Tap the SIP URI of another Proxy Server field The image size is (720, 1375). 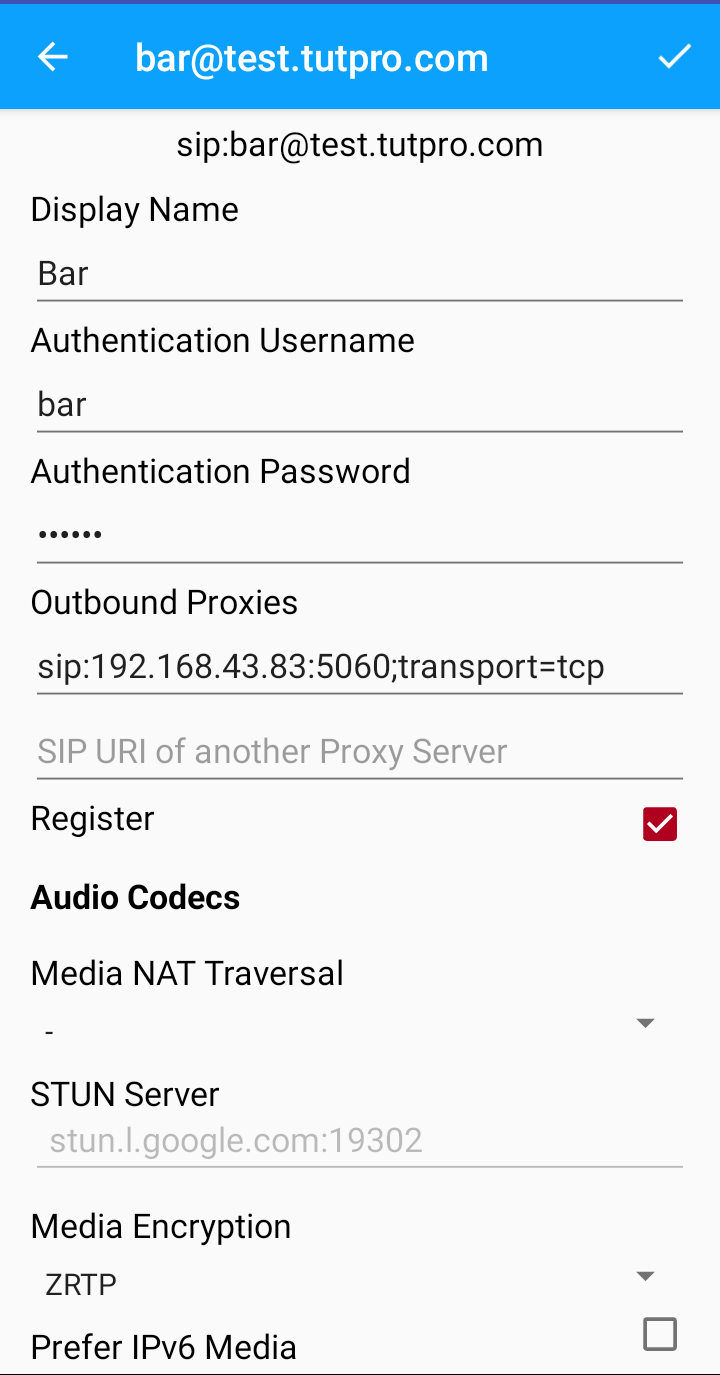pos(359,752)
